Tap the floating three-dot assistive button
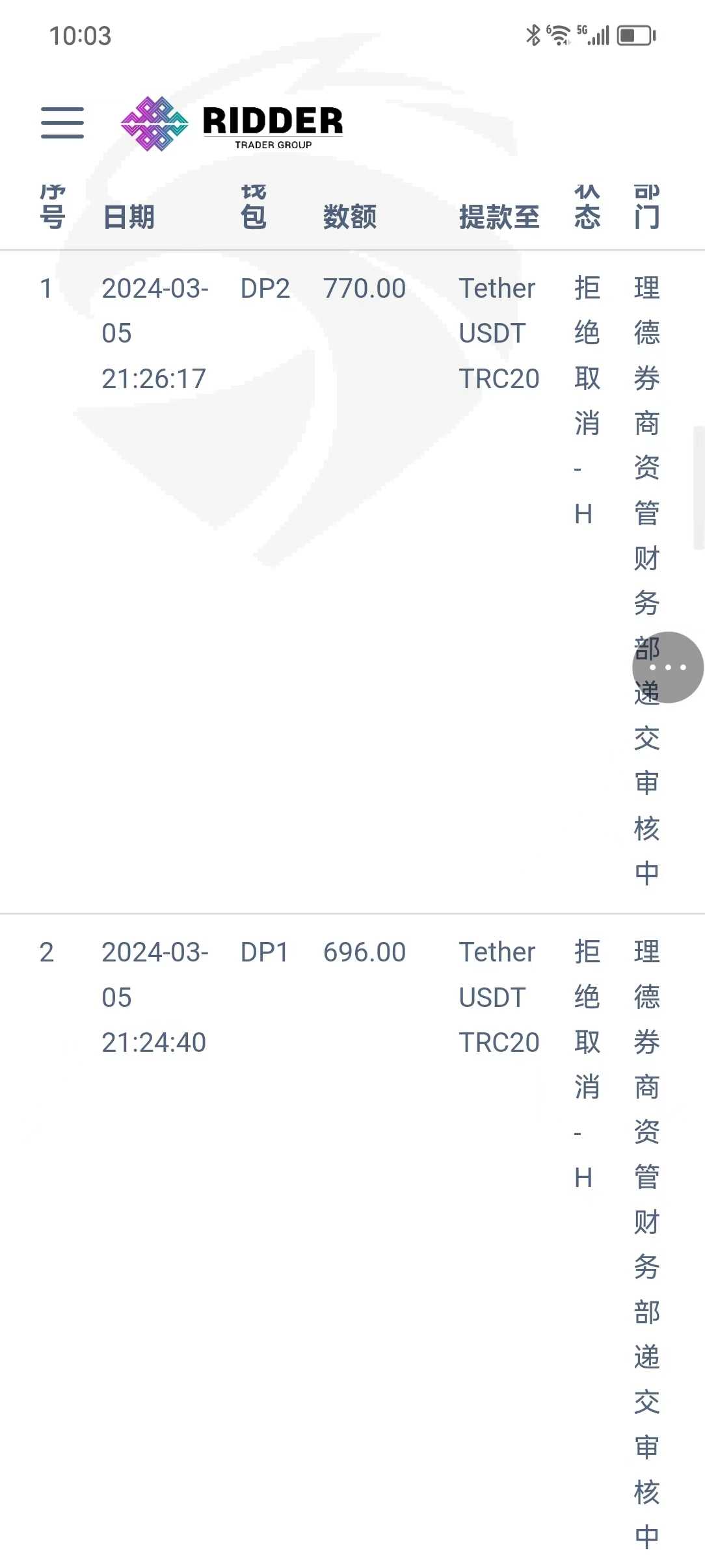This screenshot has height=1568, width=705. tap(668, 667)
